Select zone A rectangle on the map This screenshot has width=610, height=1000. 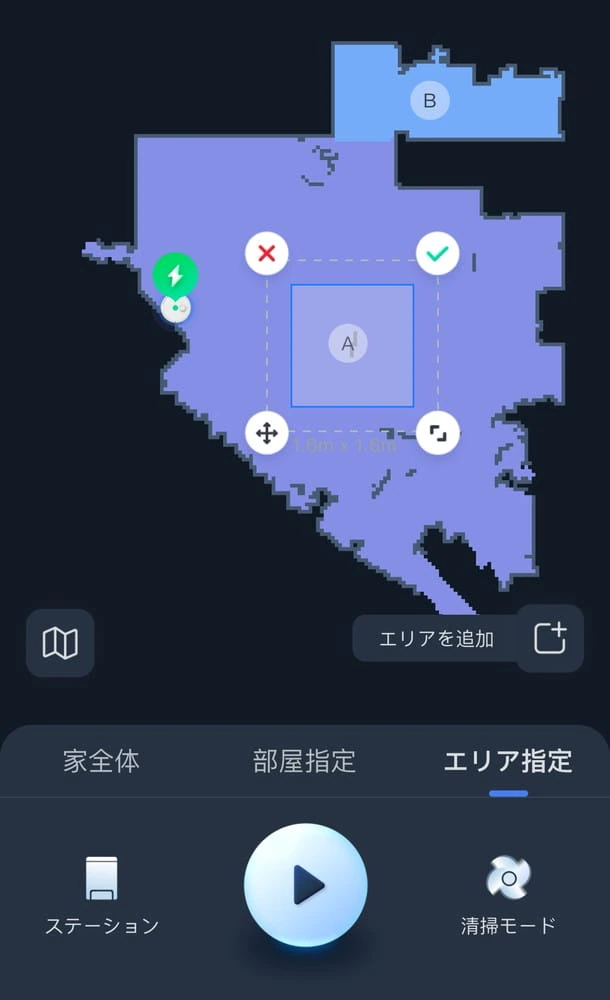click(x=351, y=344)
